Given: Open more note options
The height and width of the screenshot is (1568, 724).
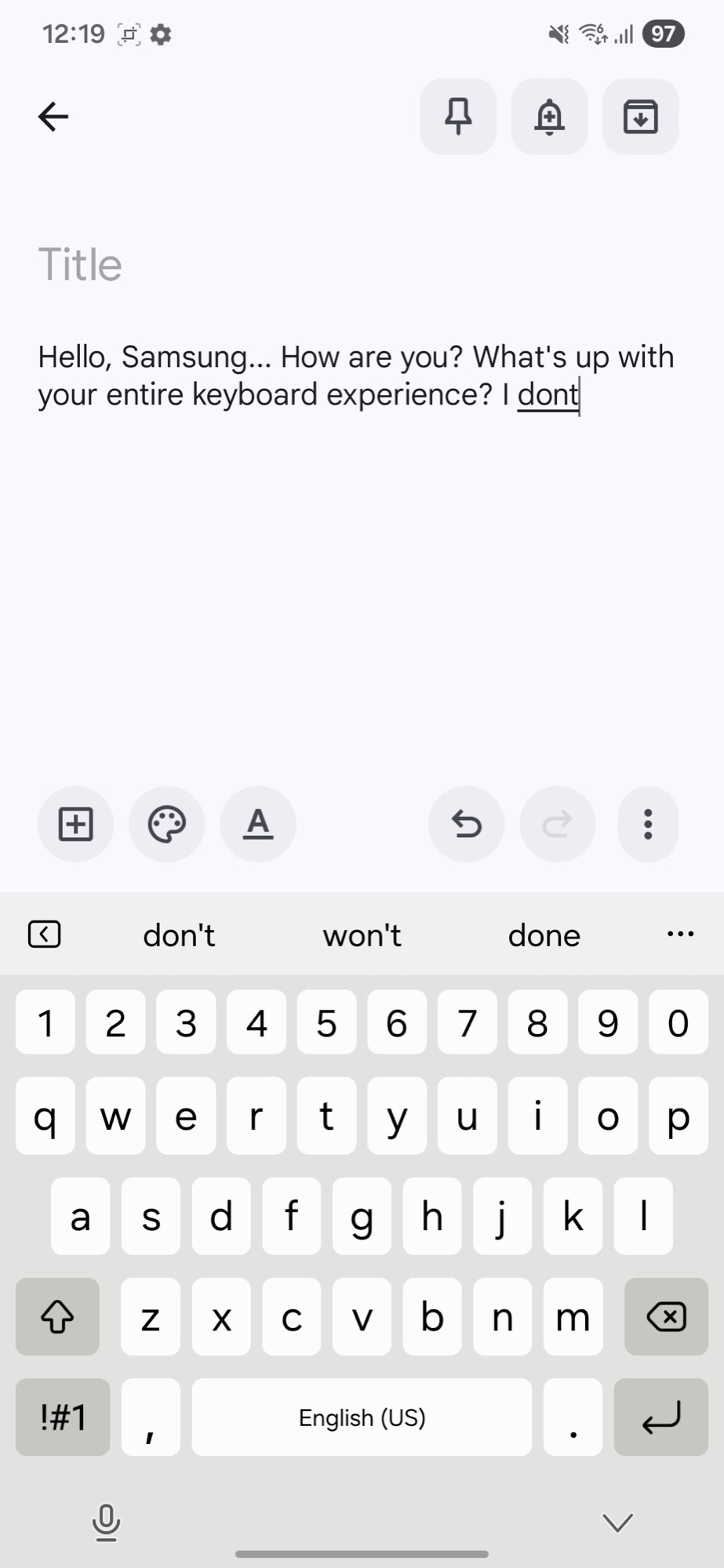Looking at the screenshot, I should [x=648, y=824].
